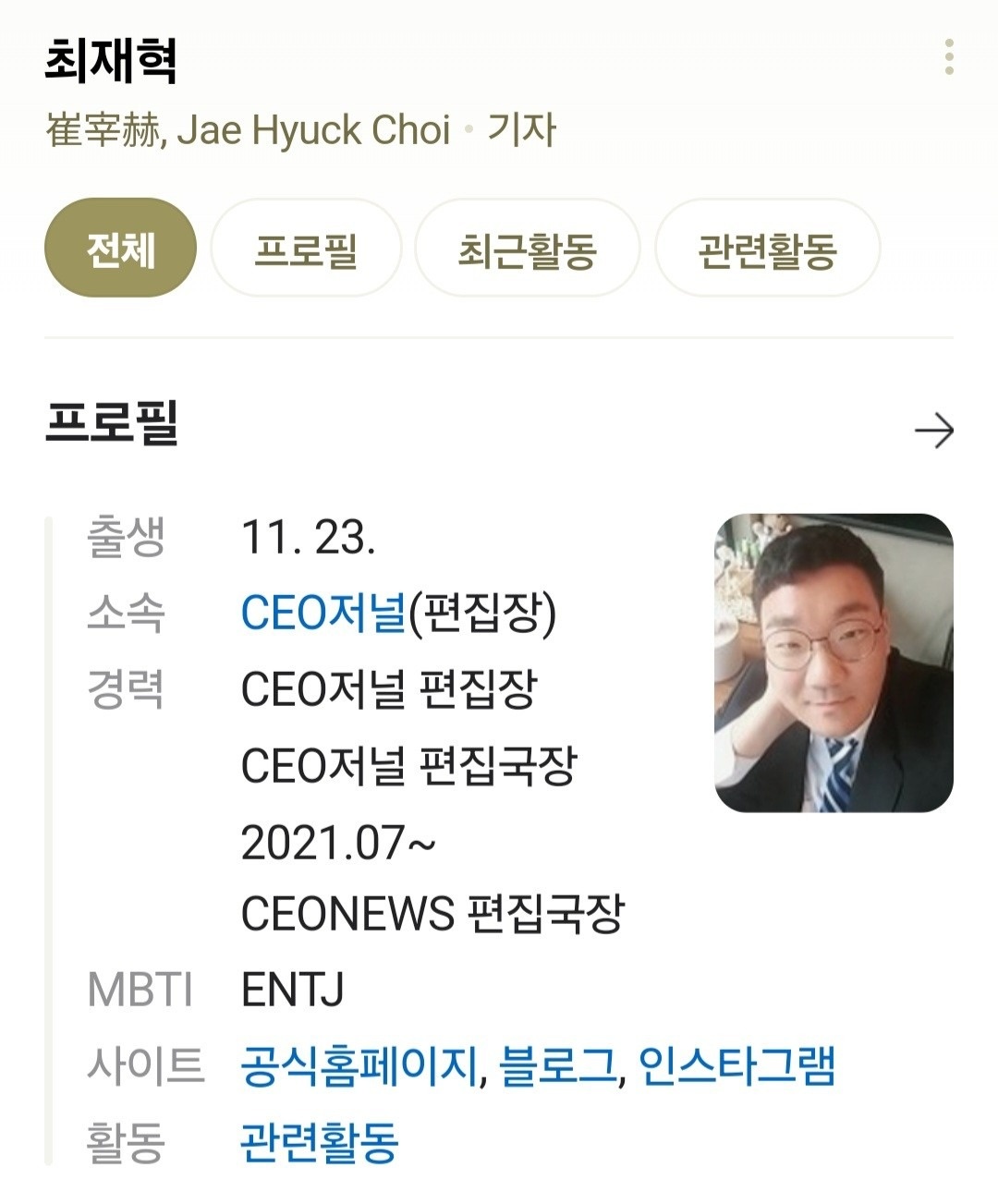998x1204 pixels.
Task: Switch to the 프로필 tab
Action: [306, 249]
